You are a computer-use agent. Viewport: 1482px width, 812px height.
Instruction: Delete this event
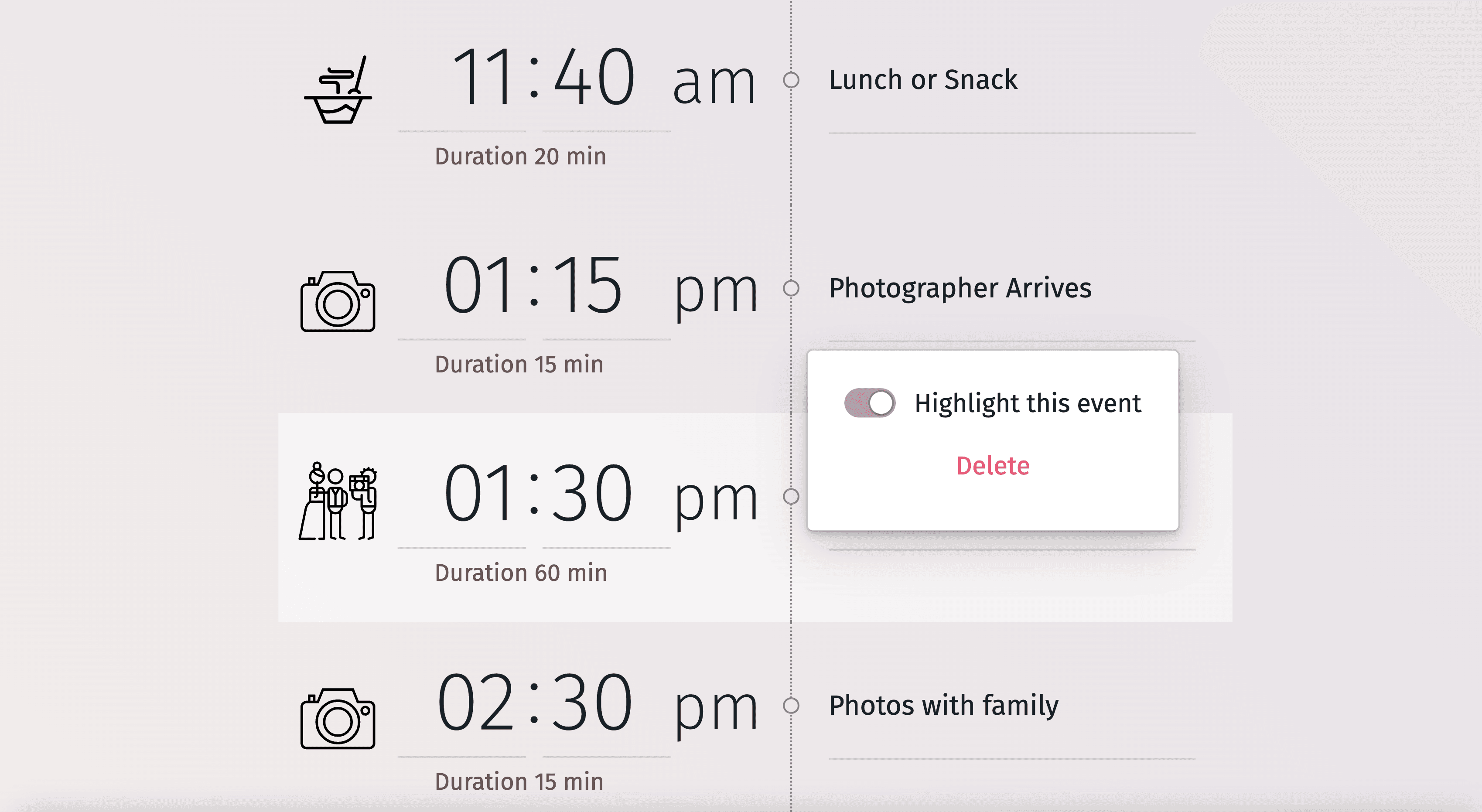coord(992,465)
